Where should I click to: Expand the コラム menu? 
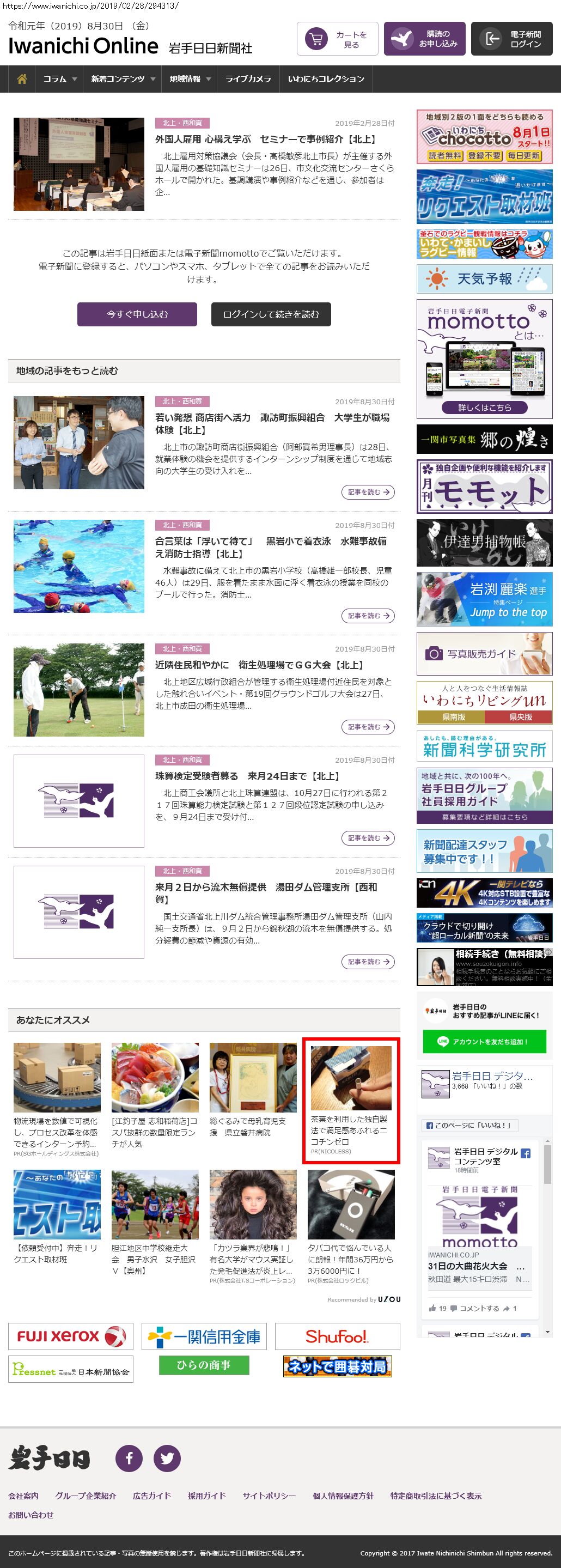(x=59, y=79)
